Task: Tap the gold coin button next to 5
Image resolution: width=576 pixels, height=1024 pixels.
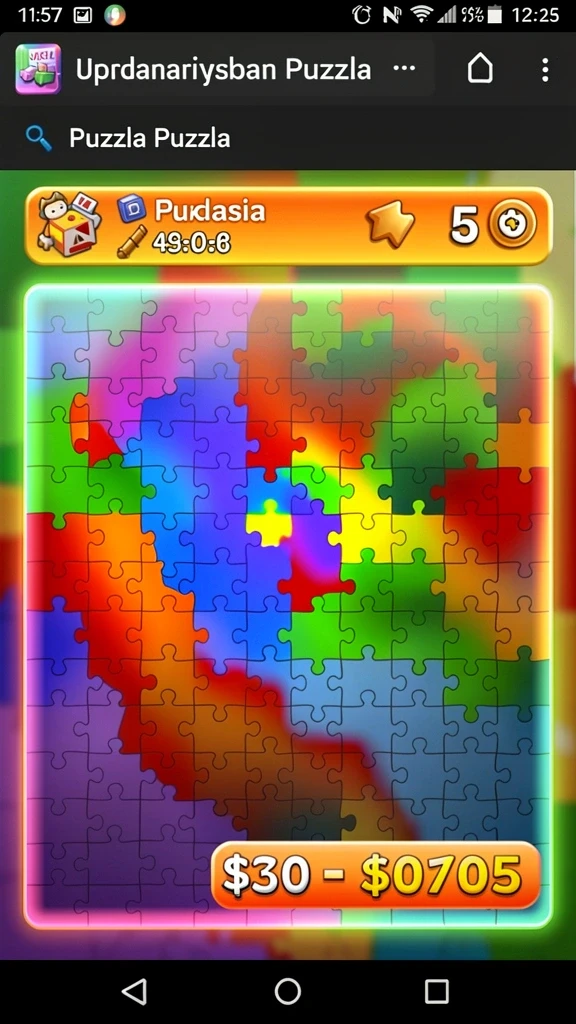Action: (513, 224)
